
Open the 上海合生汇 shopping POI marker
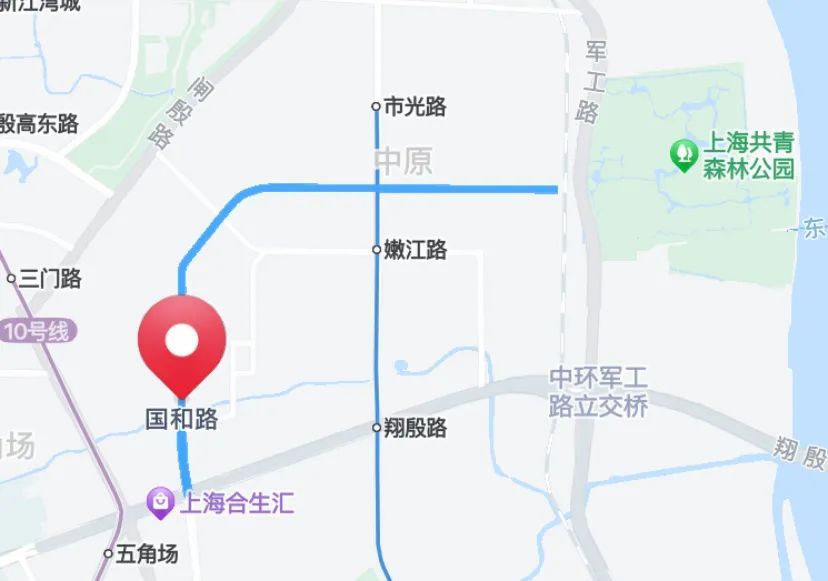tap(160, 502)
